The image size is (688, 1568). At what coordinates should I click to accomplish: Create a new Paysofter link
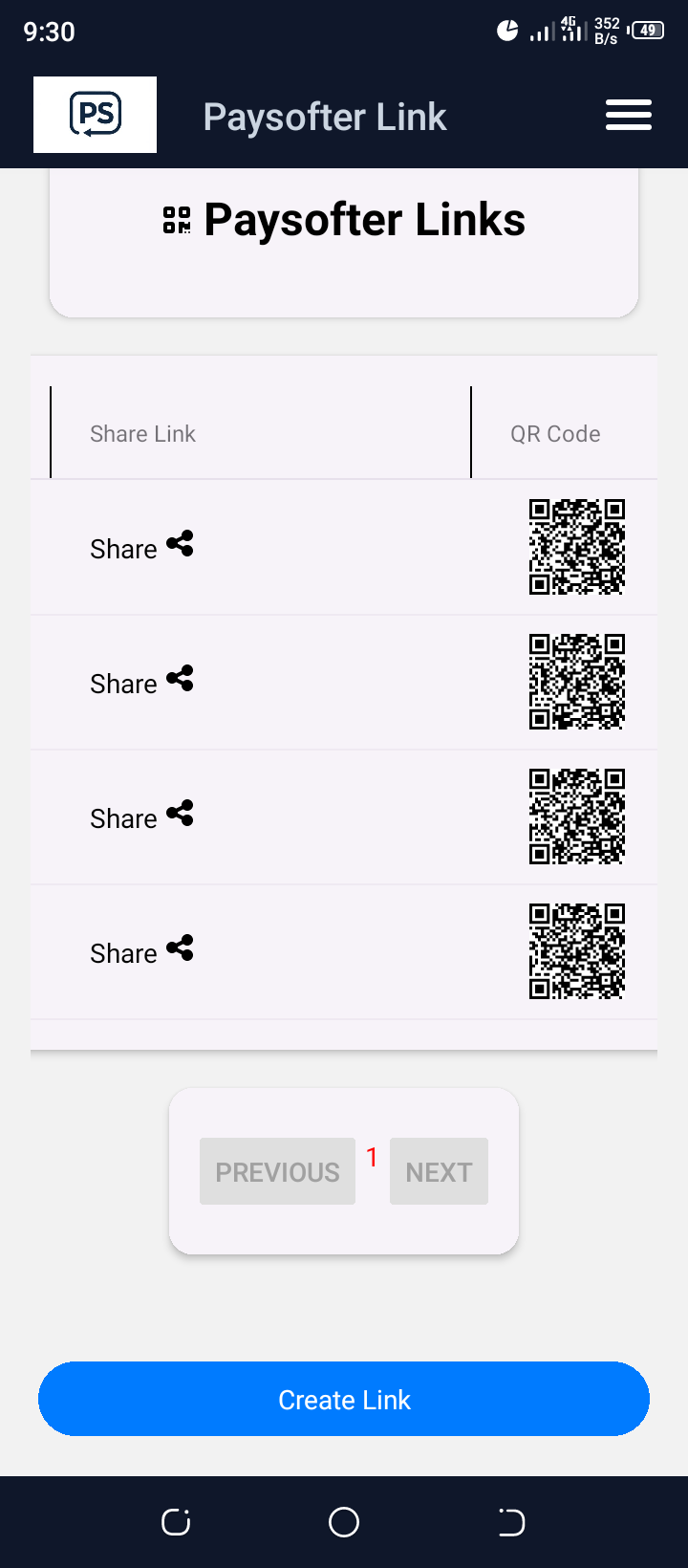[x=344, y=1399]
